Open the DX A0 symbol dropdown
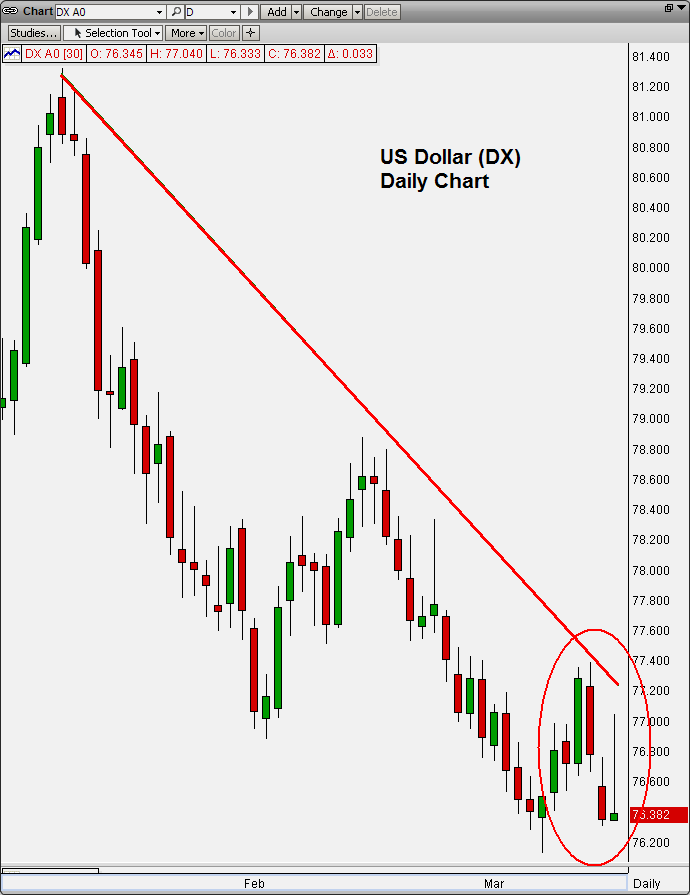Viewport: 690px width, 895px height. pos(159,12)
